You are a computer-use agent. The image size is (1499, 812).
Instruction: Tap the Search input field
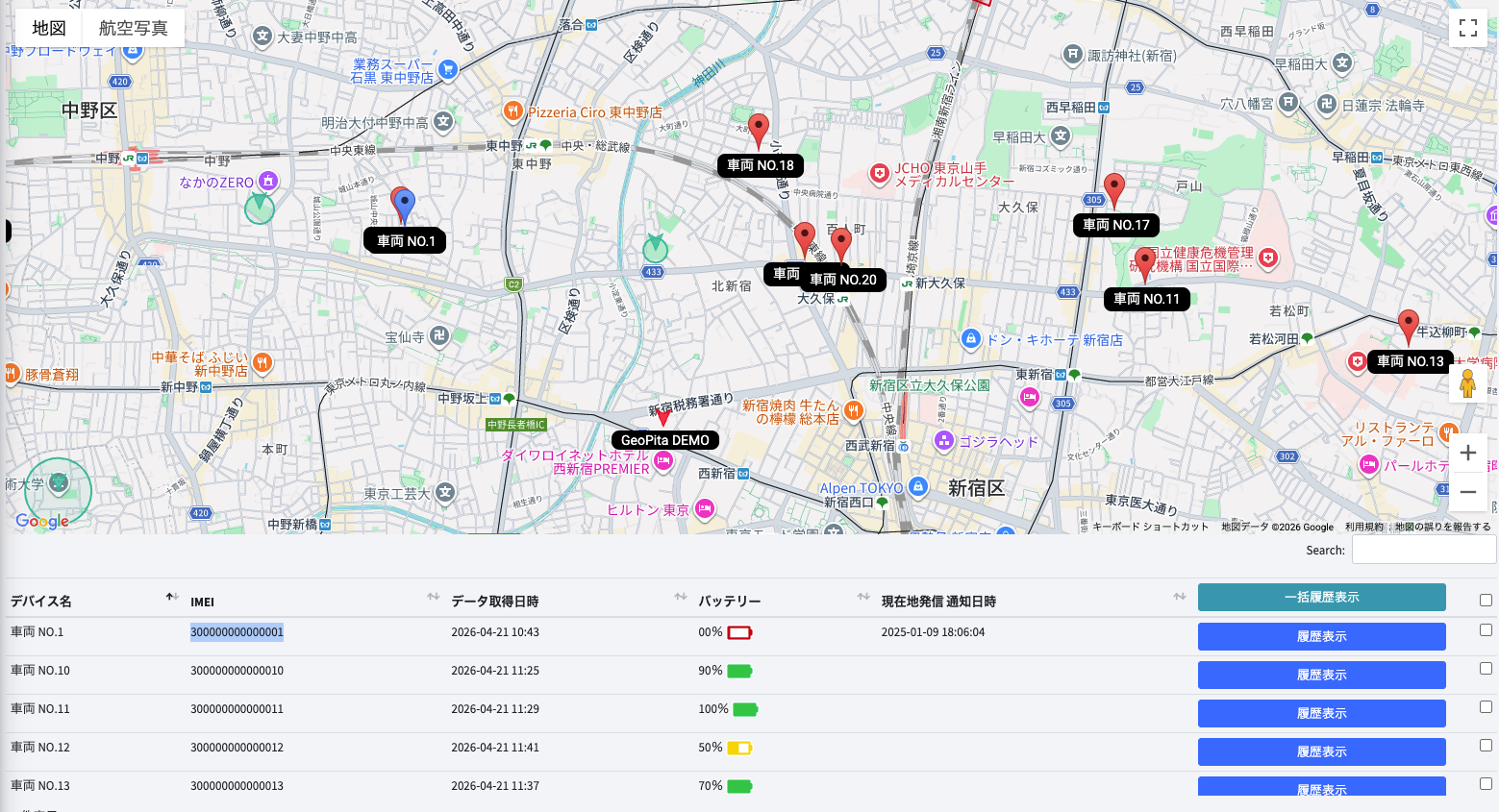pyautogui.click(x=1423, y=550)
